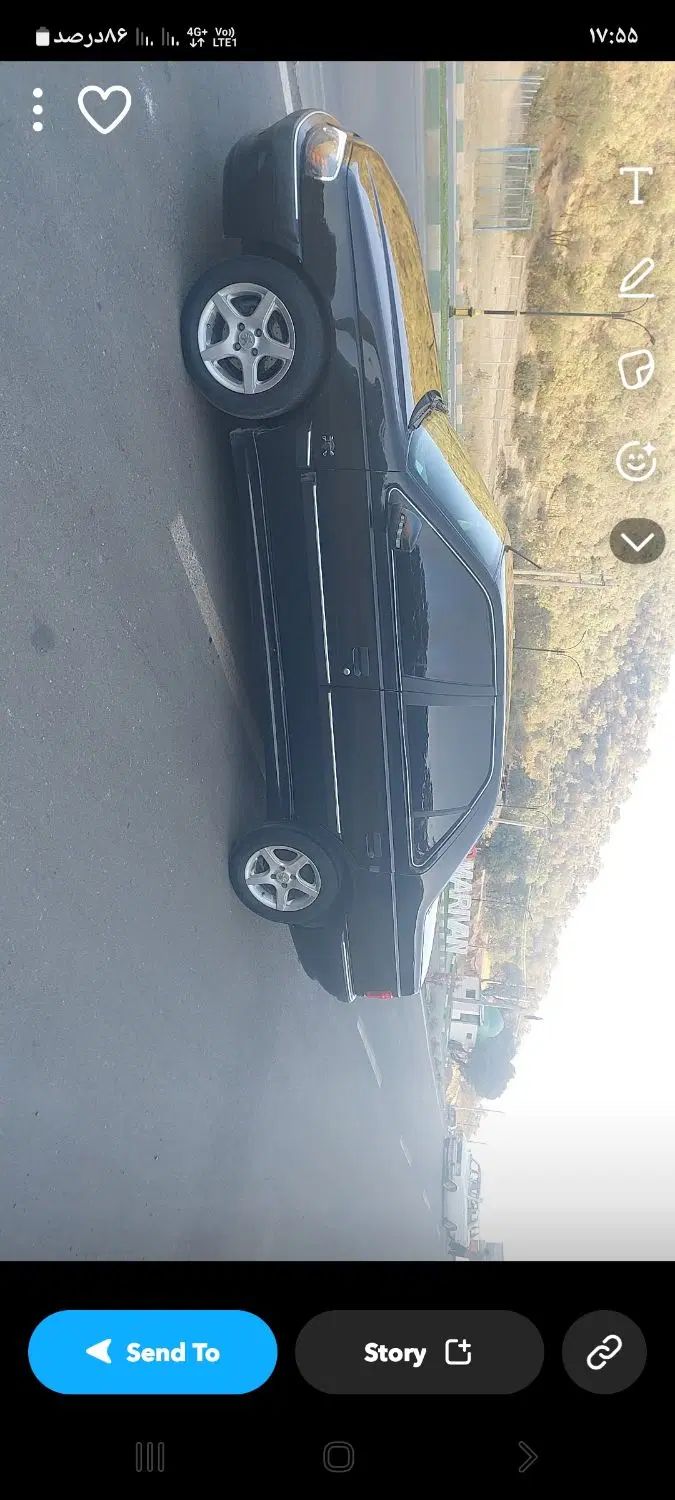Open the system recent apps view

150,1457
